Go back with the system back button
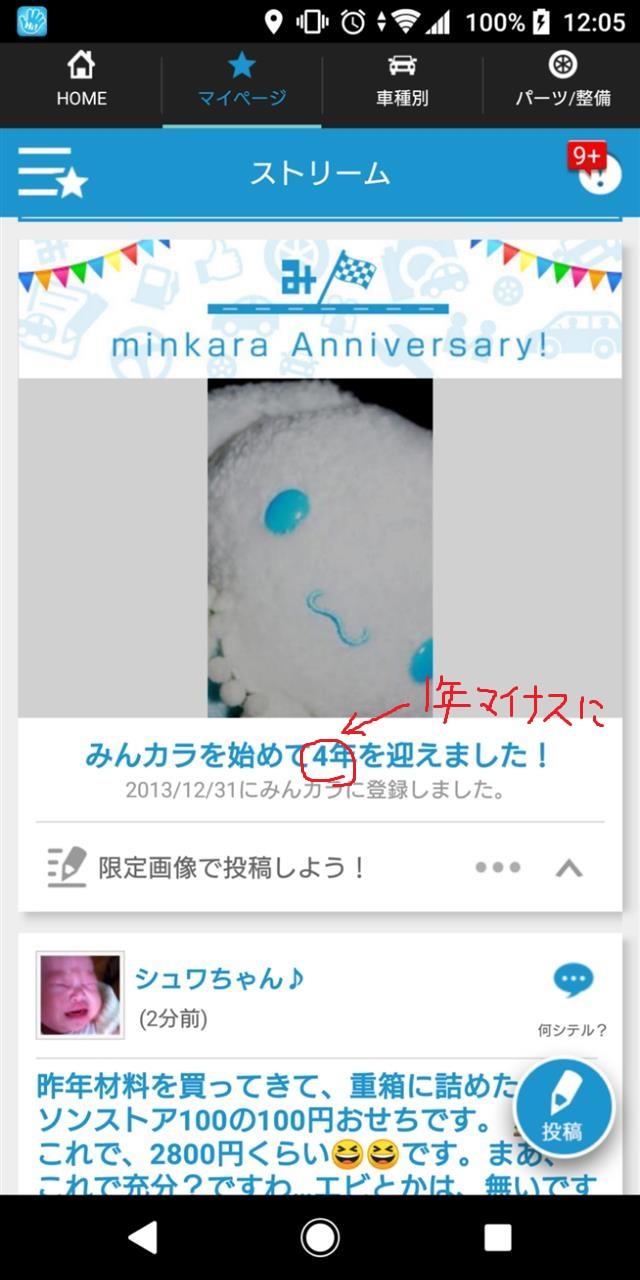Screen dimensions: 640x1280 (143, 1238)
